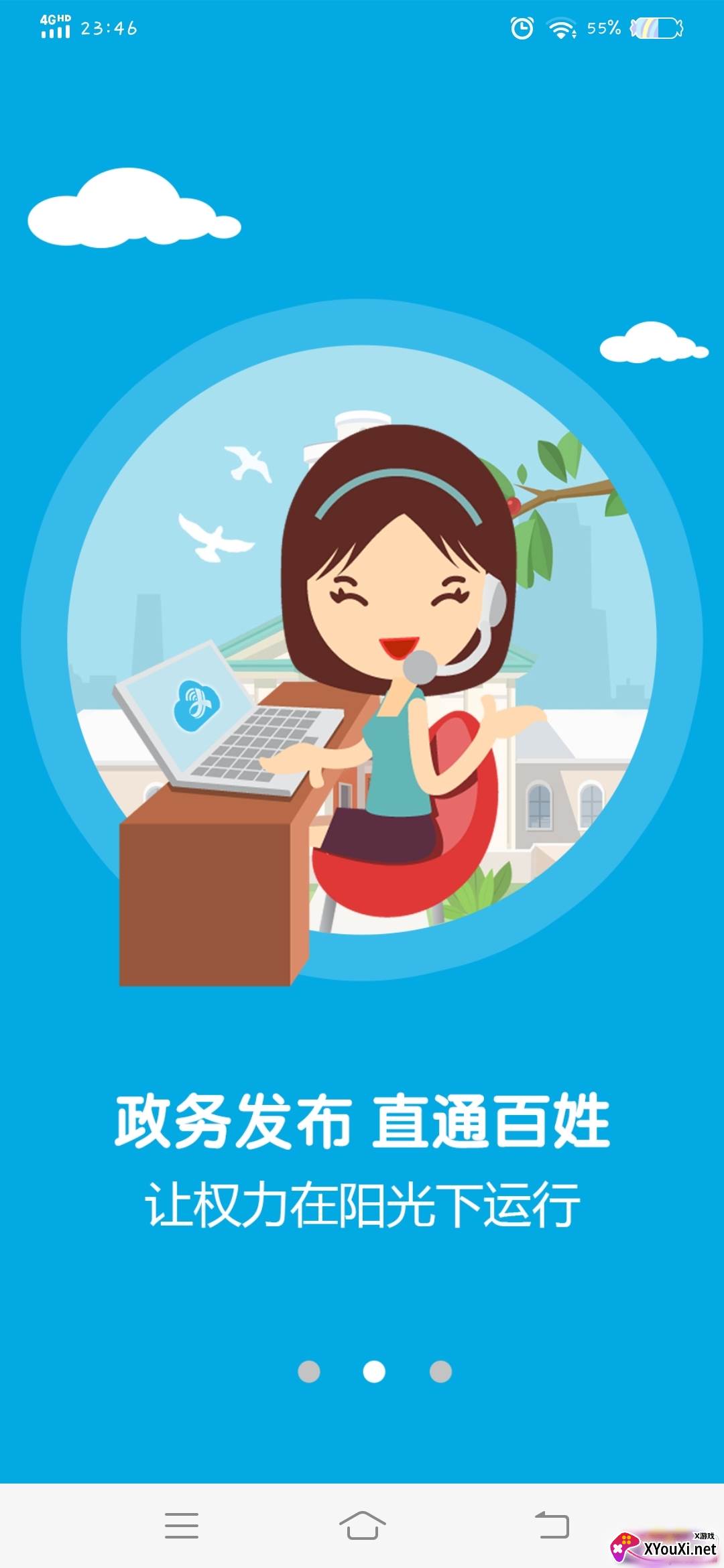Tap the system back button
724x1568 pixels.
(x=552, y=1525)
